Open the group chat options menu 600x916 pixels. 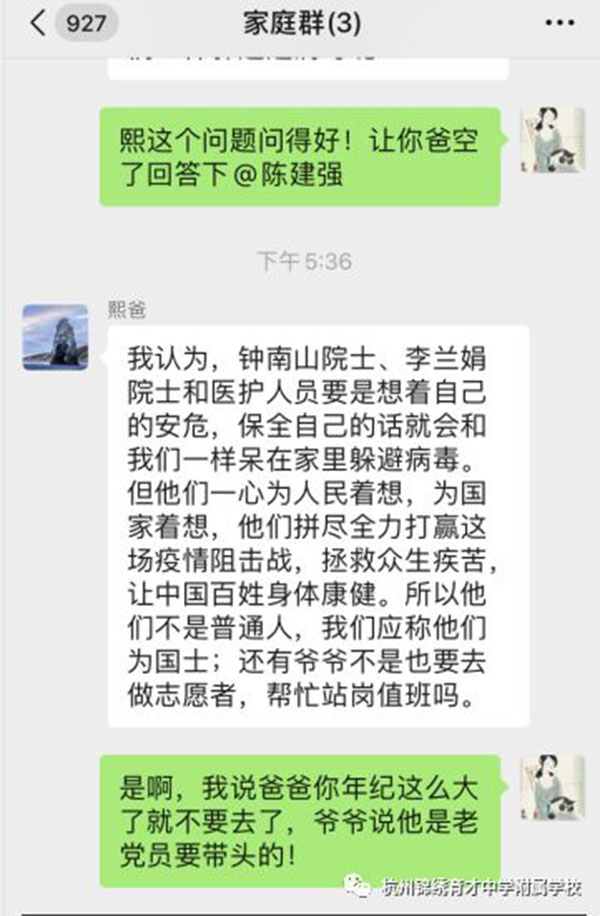point(558,22)
